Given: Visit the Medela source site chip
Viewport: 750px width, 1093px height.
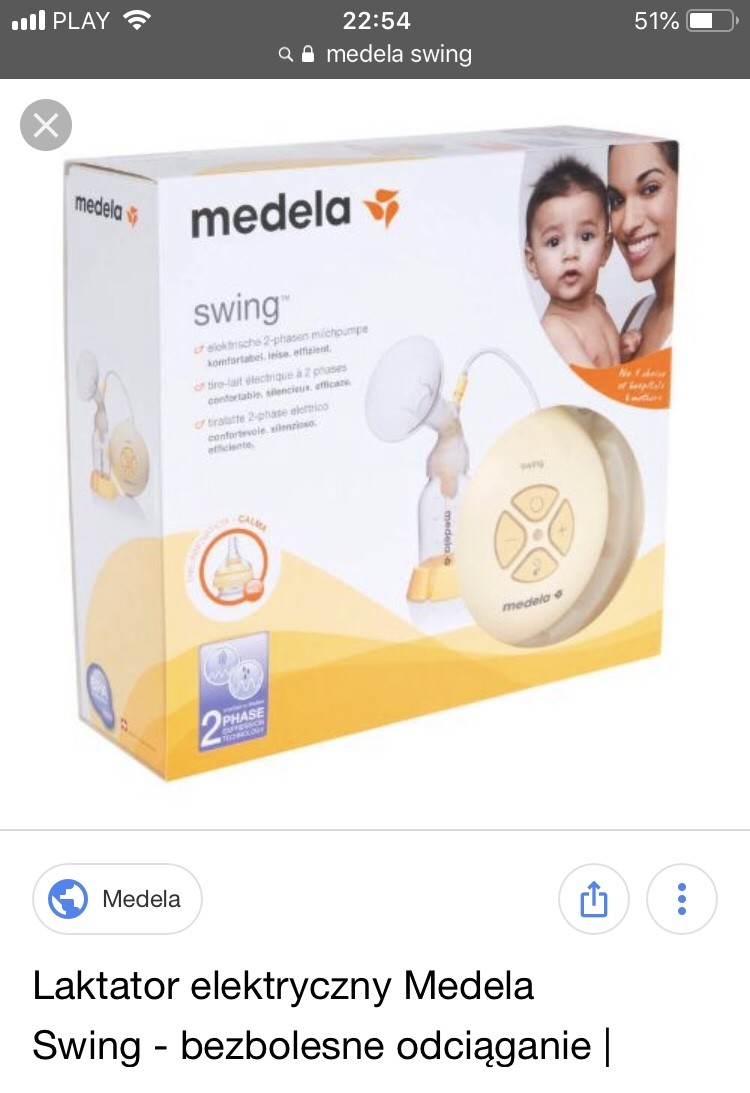Looking at the screenshot, I should 118,899.
